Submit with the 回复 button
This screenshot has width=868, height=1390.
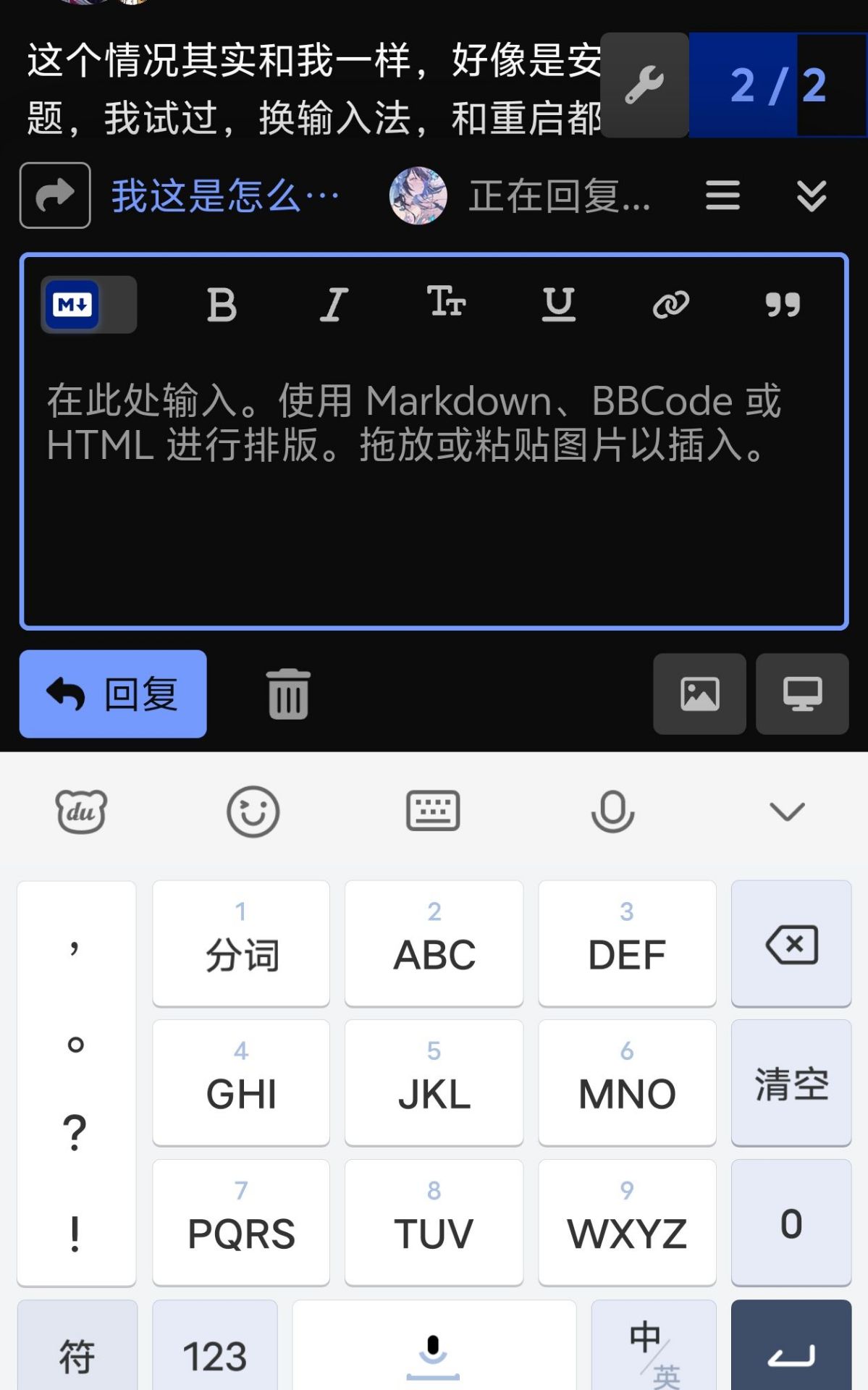tap(113, 694)
